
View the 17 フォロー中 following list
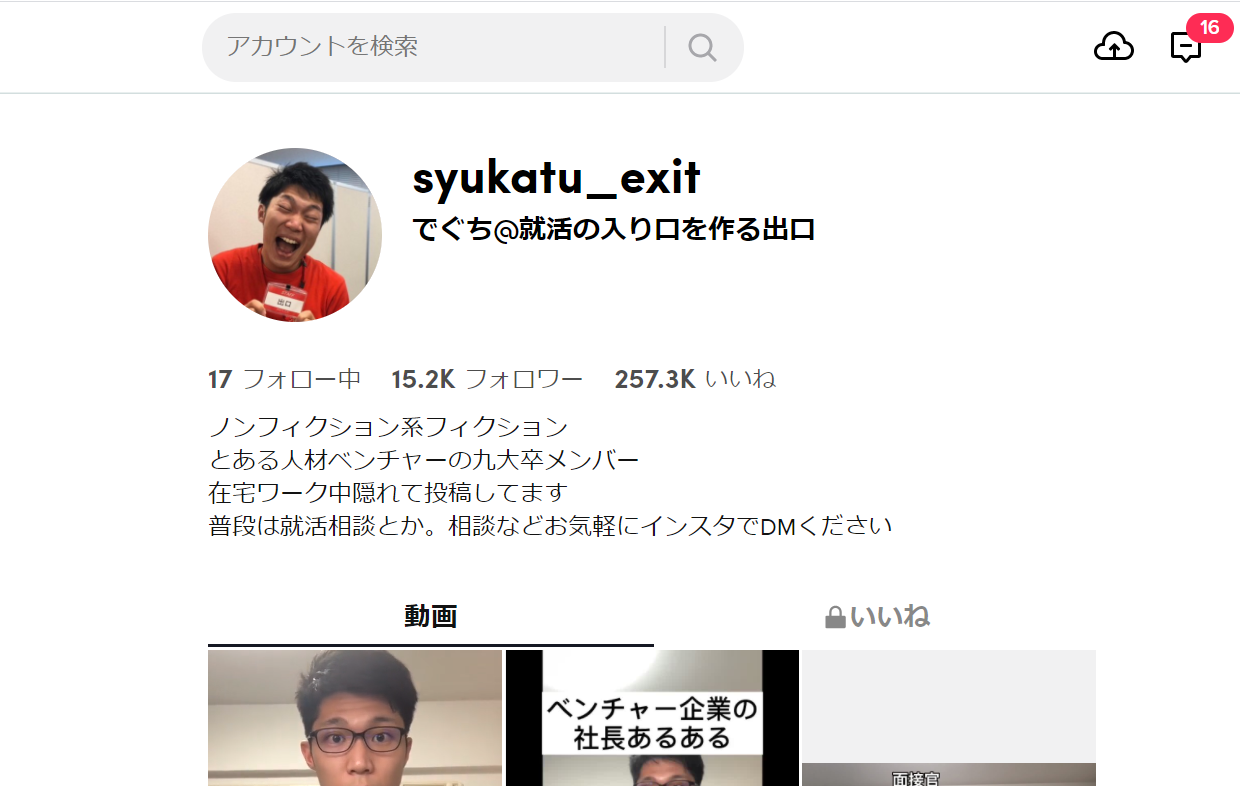pos(284,380)
